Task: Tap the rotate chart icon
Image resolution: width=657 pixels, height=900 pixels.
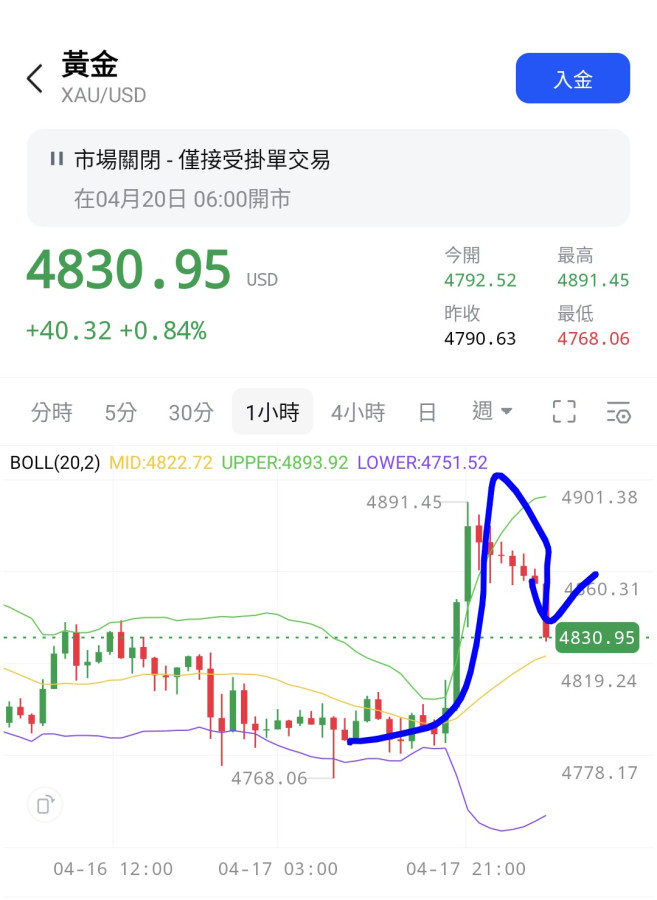Action: click(x=45, y=803)
